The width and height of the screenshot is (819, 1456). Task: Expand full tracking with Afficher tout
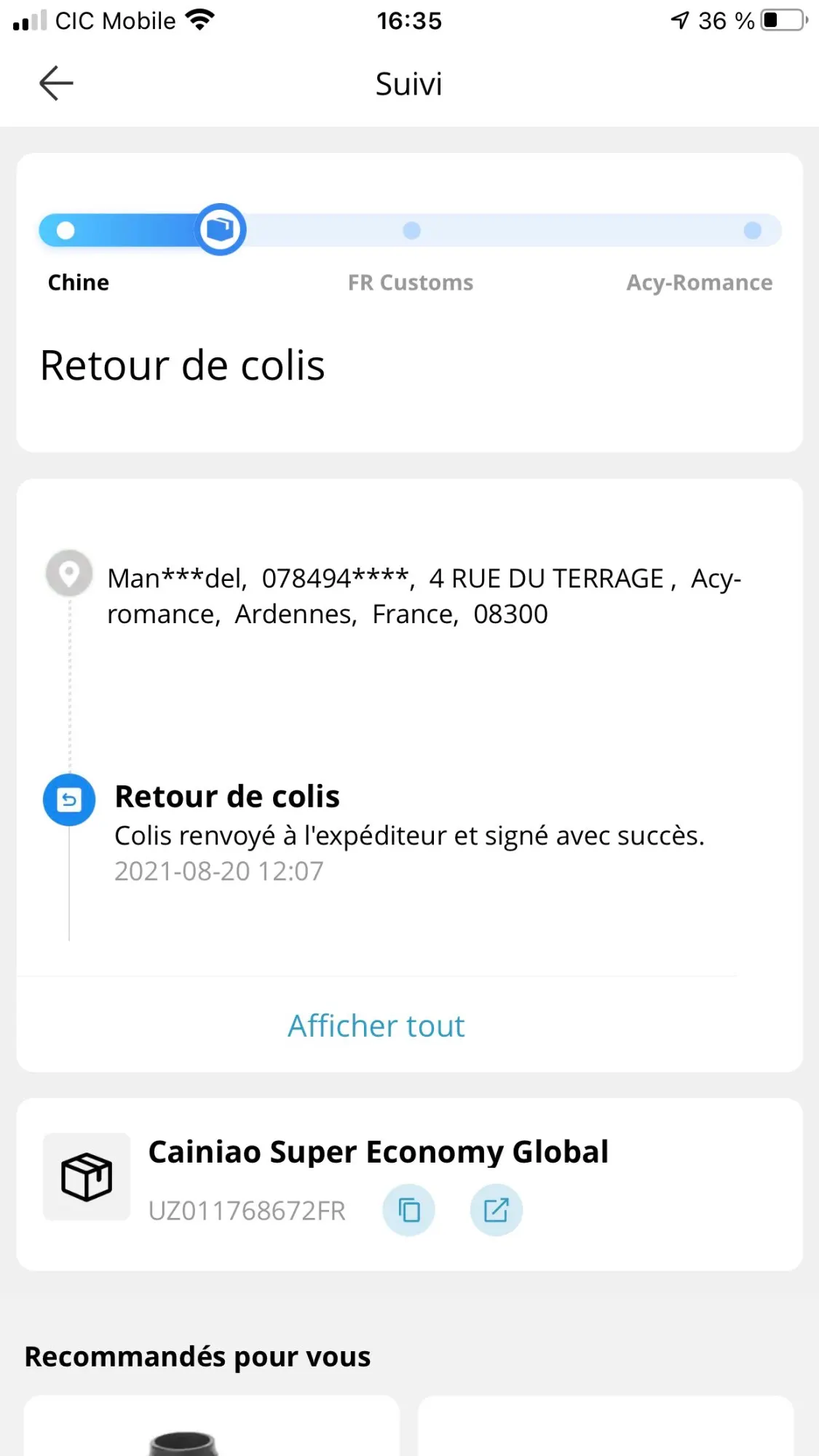[376, 1026]
